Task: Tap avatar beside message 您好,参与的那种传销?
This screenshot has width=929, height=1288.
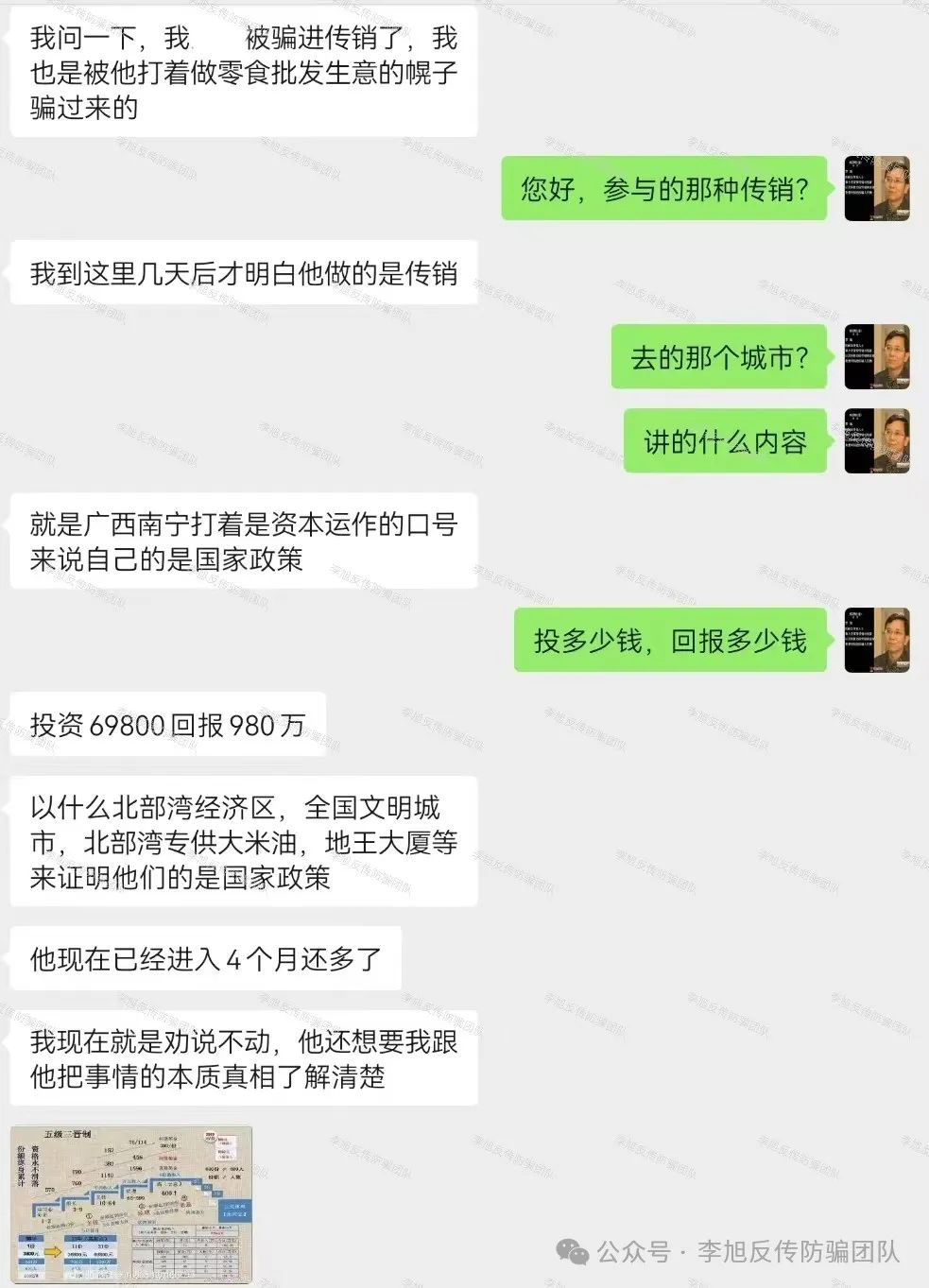Action: (x=876, y=189)
